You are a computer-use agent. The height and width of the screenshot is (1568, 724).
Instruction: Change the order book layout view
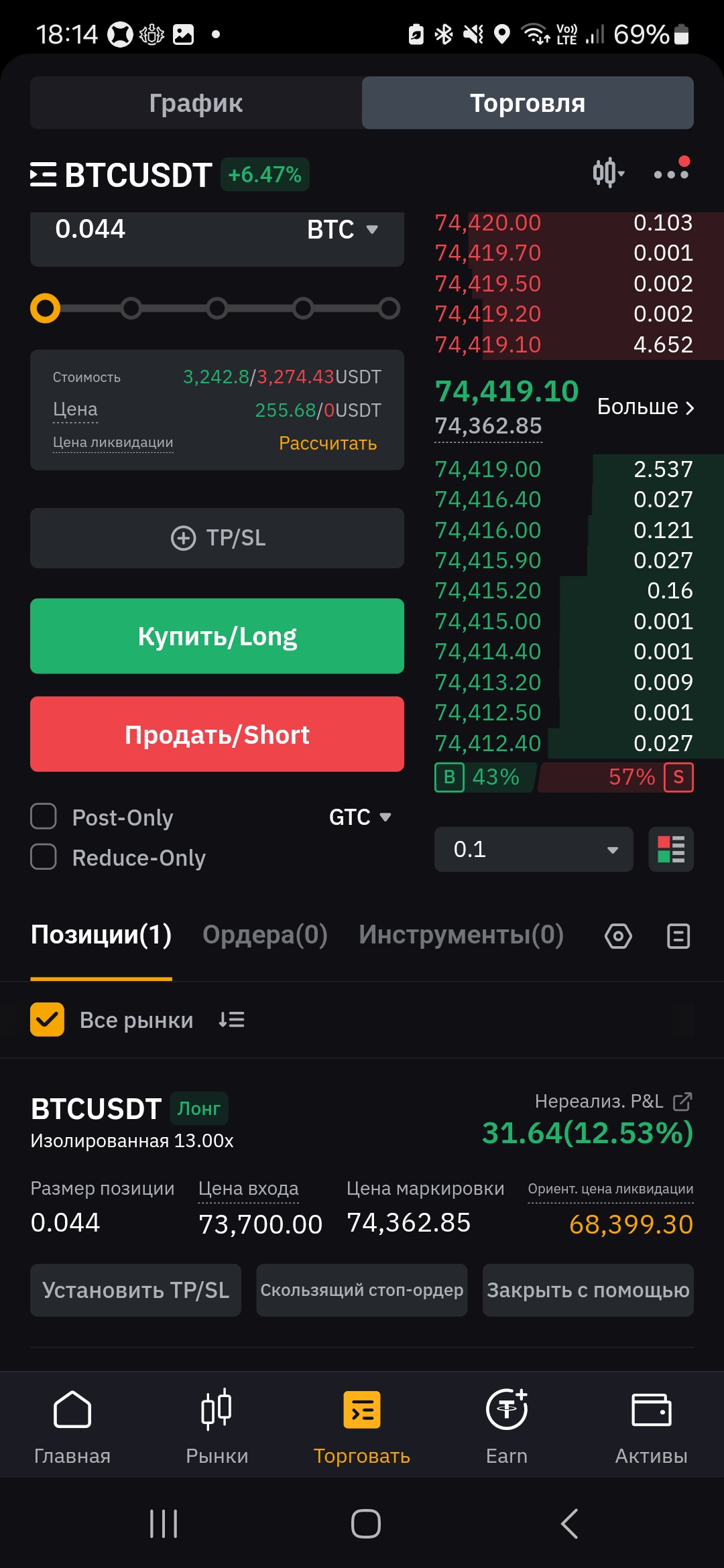point(671,849)
